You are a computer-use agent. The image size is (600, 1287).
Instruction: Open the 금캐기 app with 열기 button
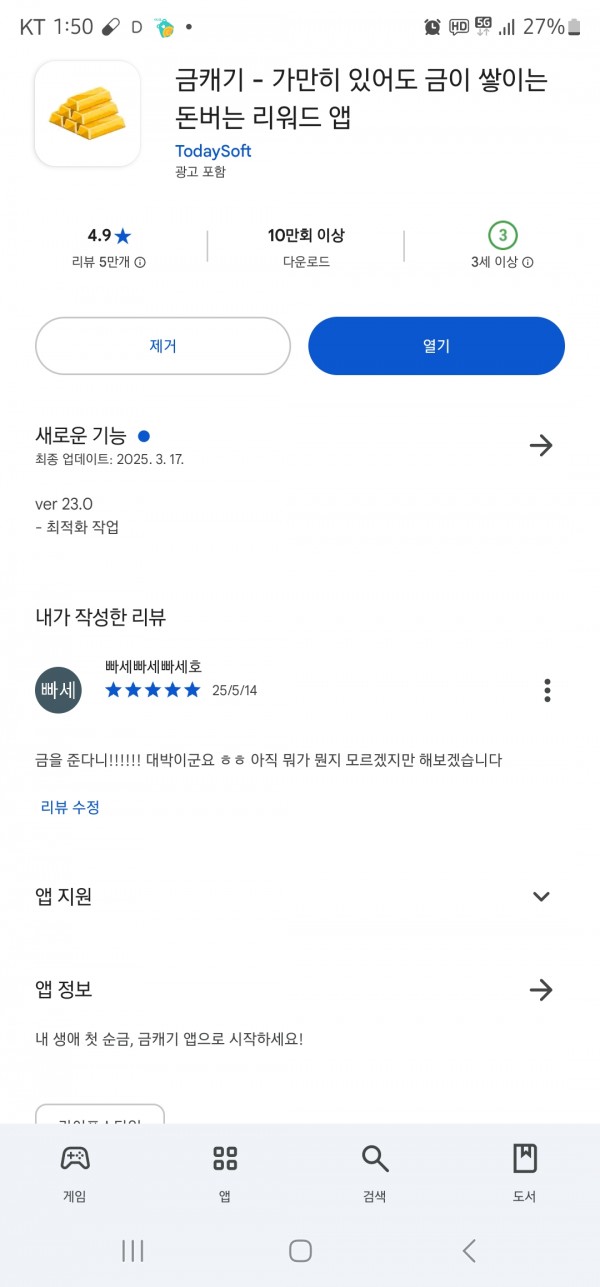pos(436,346)
